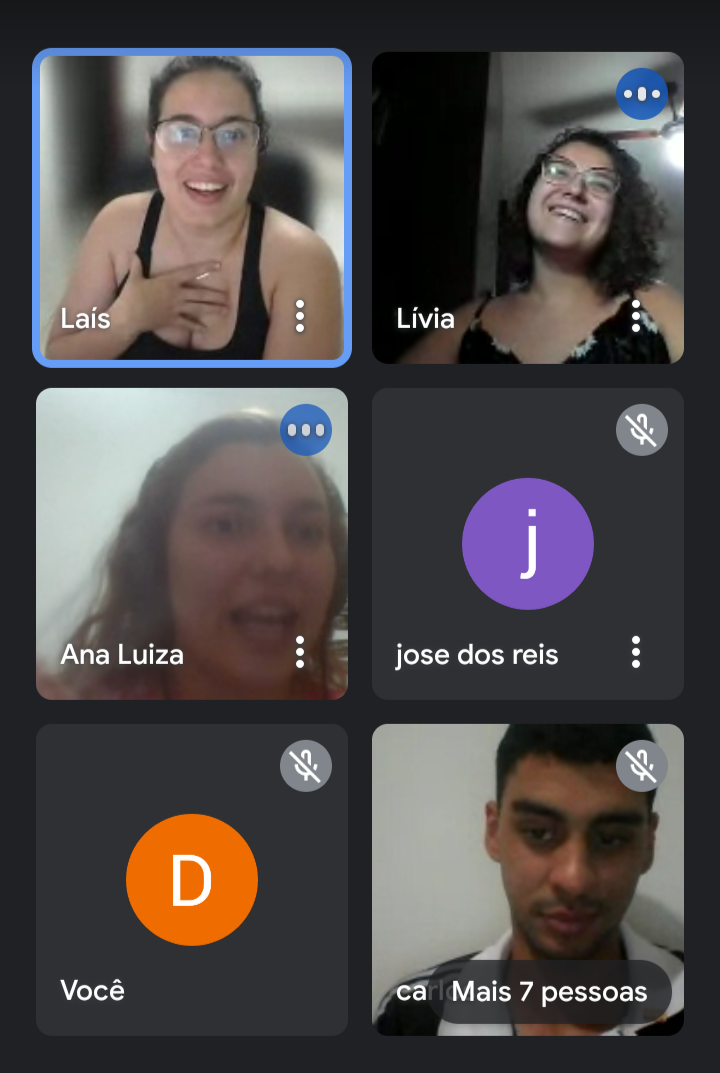Open the options menu on jose dos reis's tile

click(x=636, y=653)
